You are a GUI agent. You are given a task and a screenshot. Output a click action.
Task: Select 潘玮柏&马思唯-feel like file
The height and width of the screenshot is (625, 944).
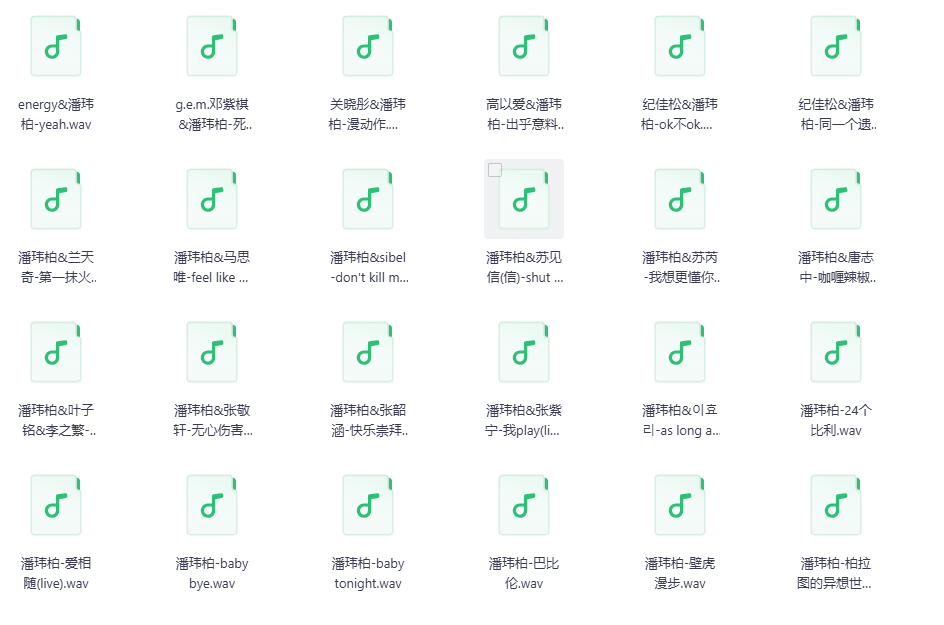[212, 200]
